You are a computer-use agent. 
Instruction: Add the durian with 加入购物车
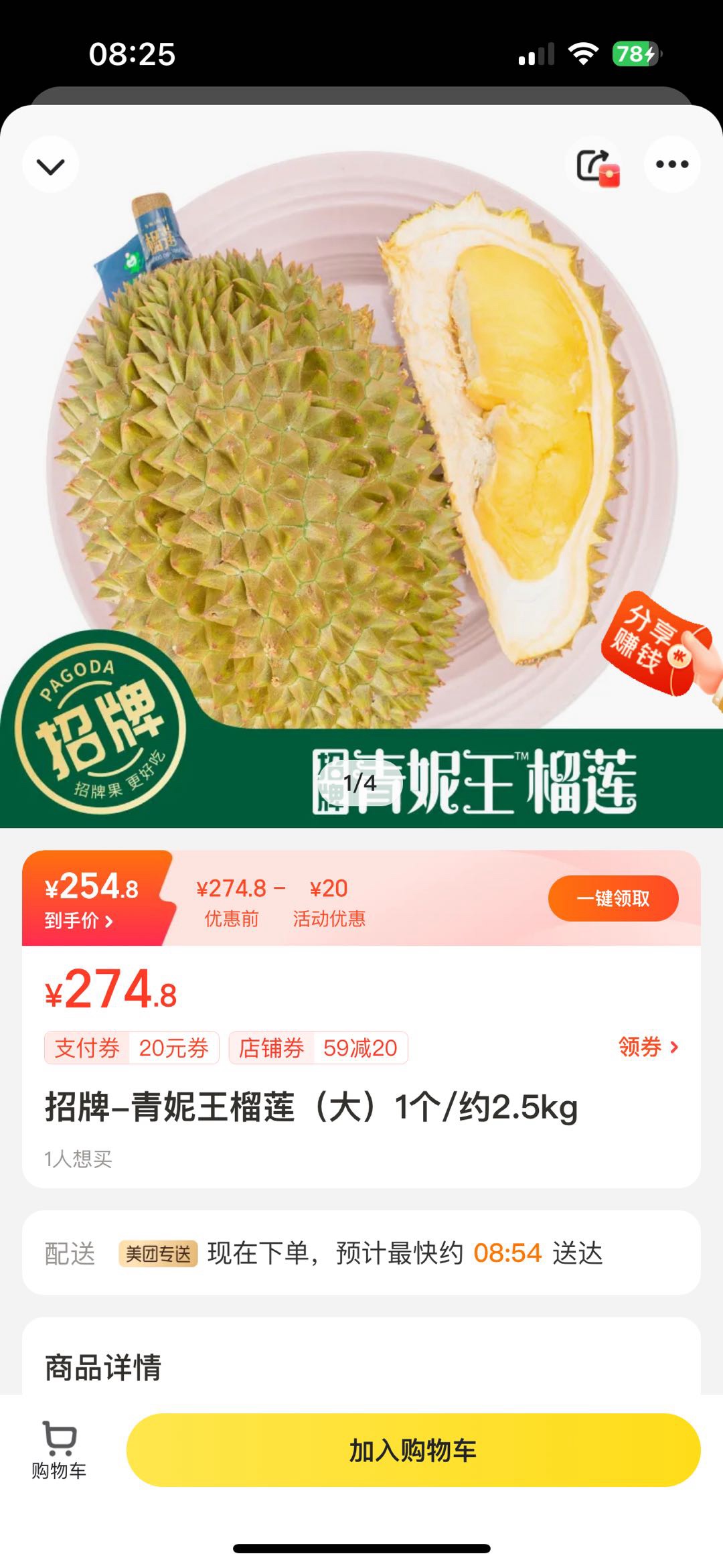(412, 1450)
